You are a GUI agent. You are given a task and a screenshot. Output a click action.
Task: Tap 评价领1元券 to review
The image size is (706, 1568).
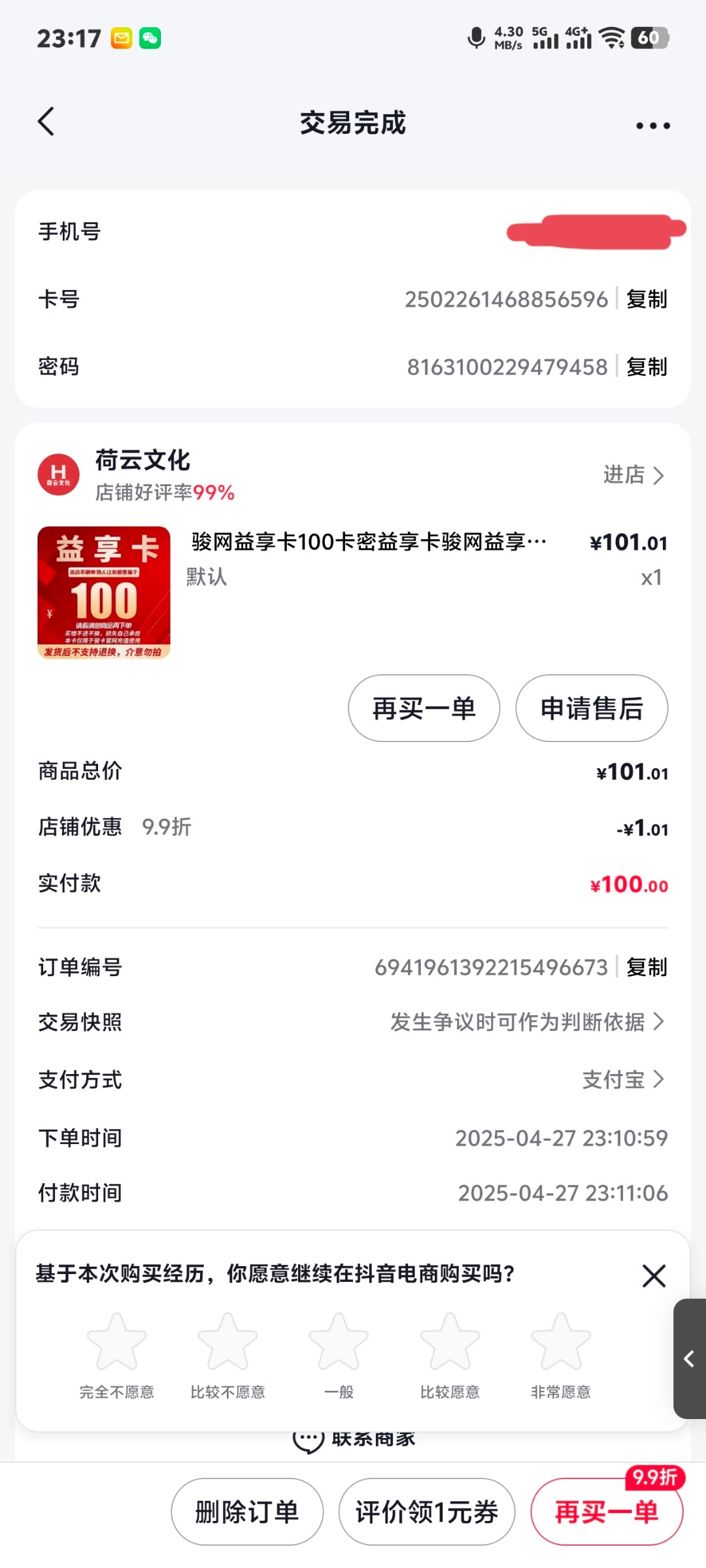click(x=426, y=1512)
